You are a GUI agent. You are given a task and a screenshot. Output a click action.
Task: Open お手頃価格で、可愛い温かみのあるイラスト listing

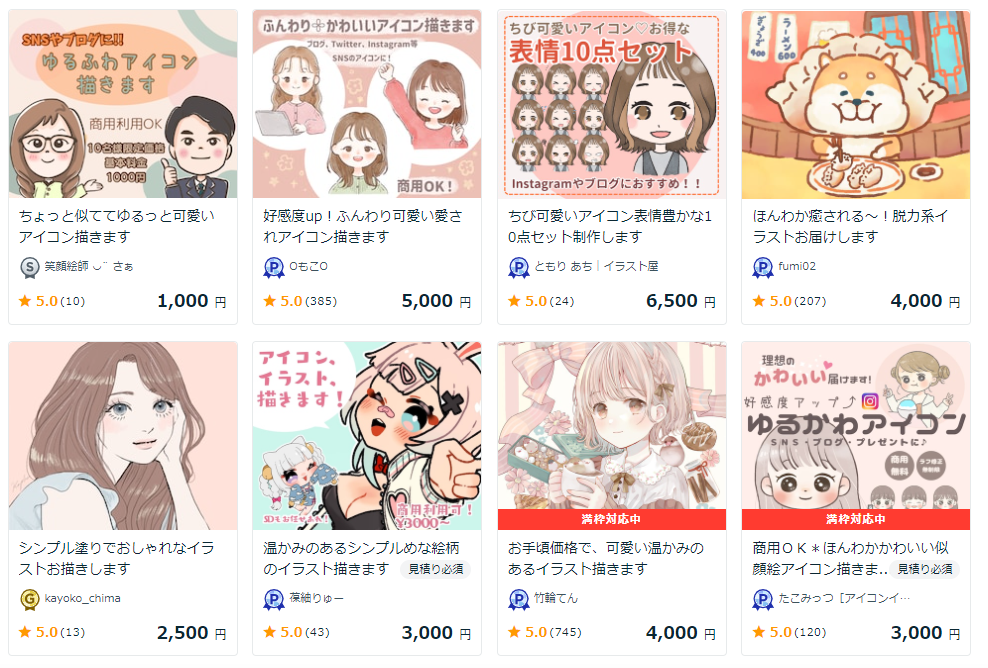click(607, 558)
